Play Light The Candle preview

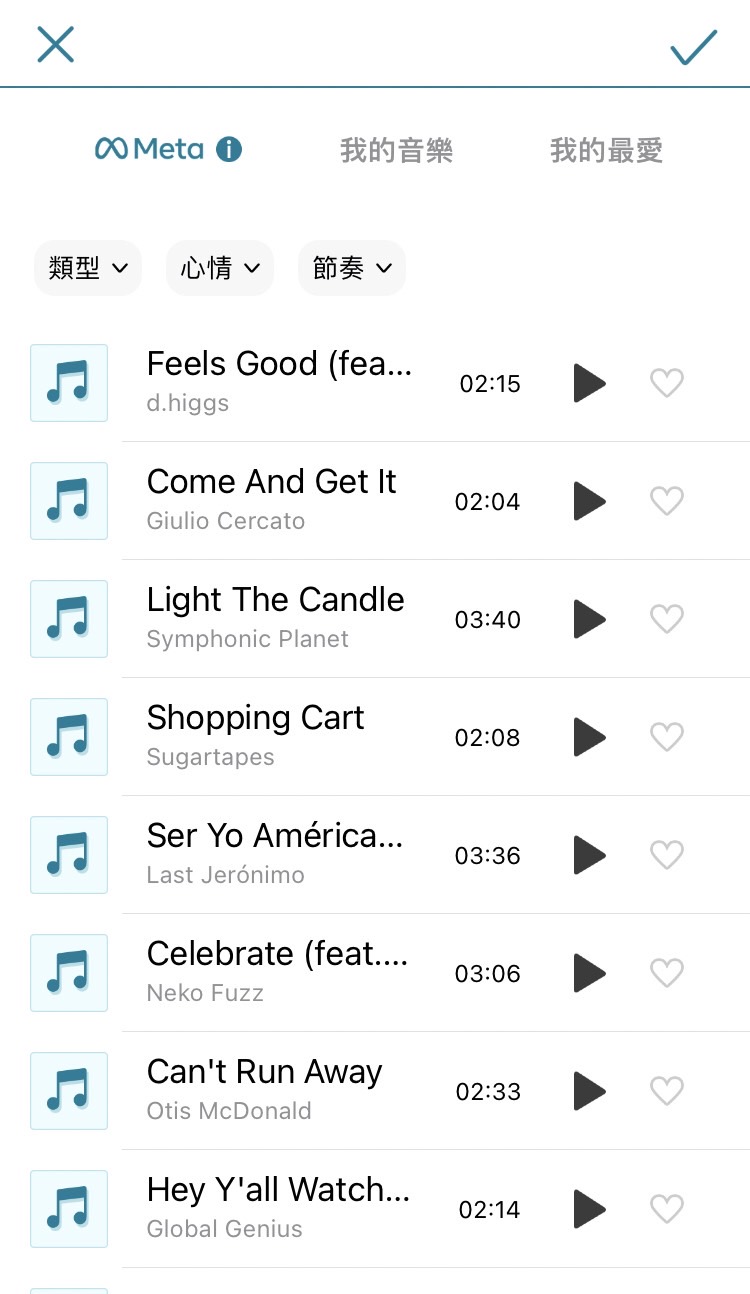click(589, 619)
